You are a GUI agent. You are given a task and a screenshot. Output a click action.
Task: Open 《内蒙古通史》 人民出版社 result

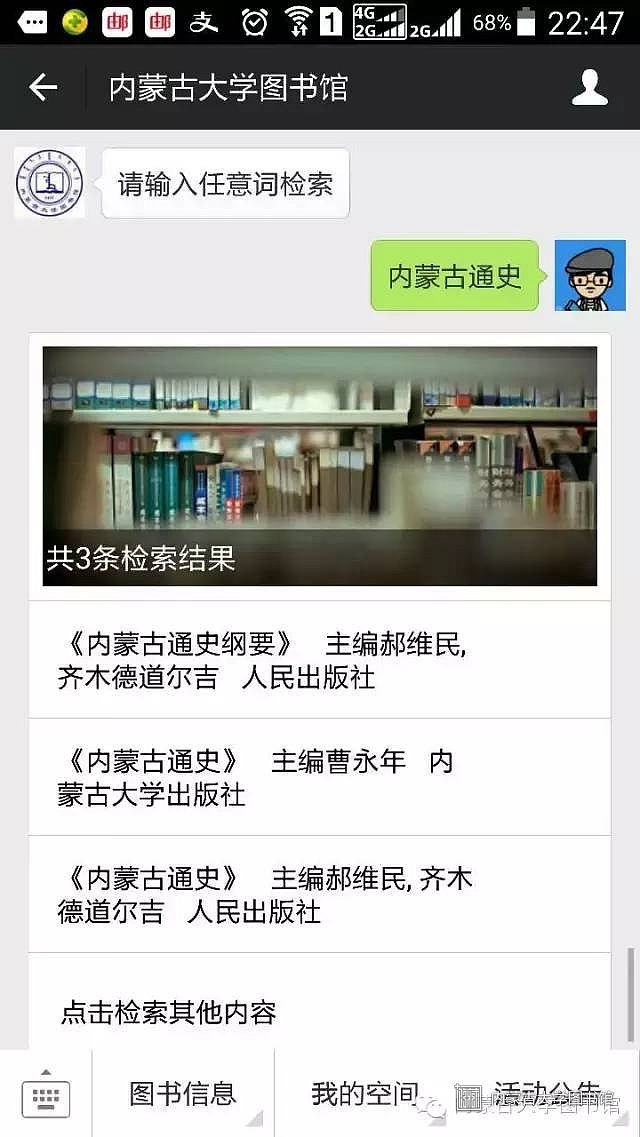coord(319,894)
